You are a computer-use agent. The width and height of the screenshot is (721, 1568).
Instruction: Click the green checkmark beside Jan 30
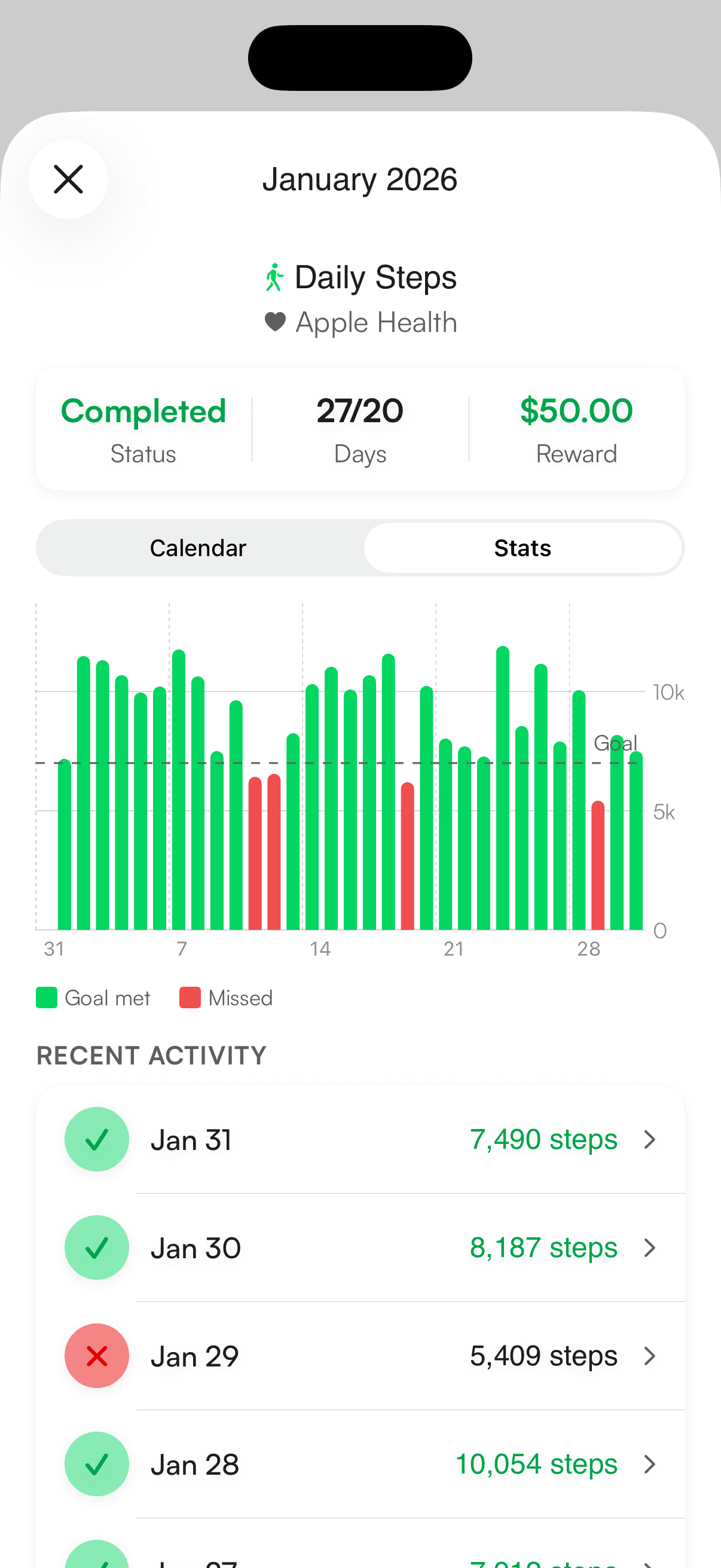point(97,1247)
